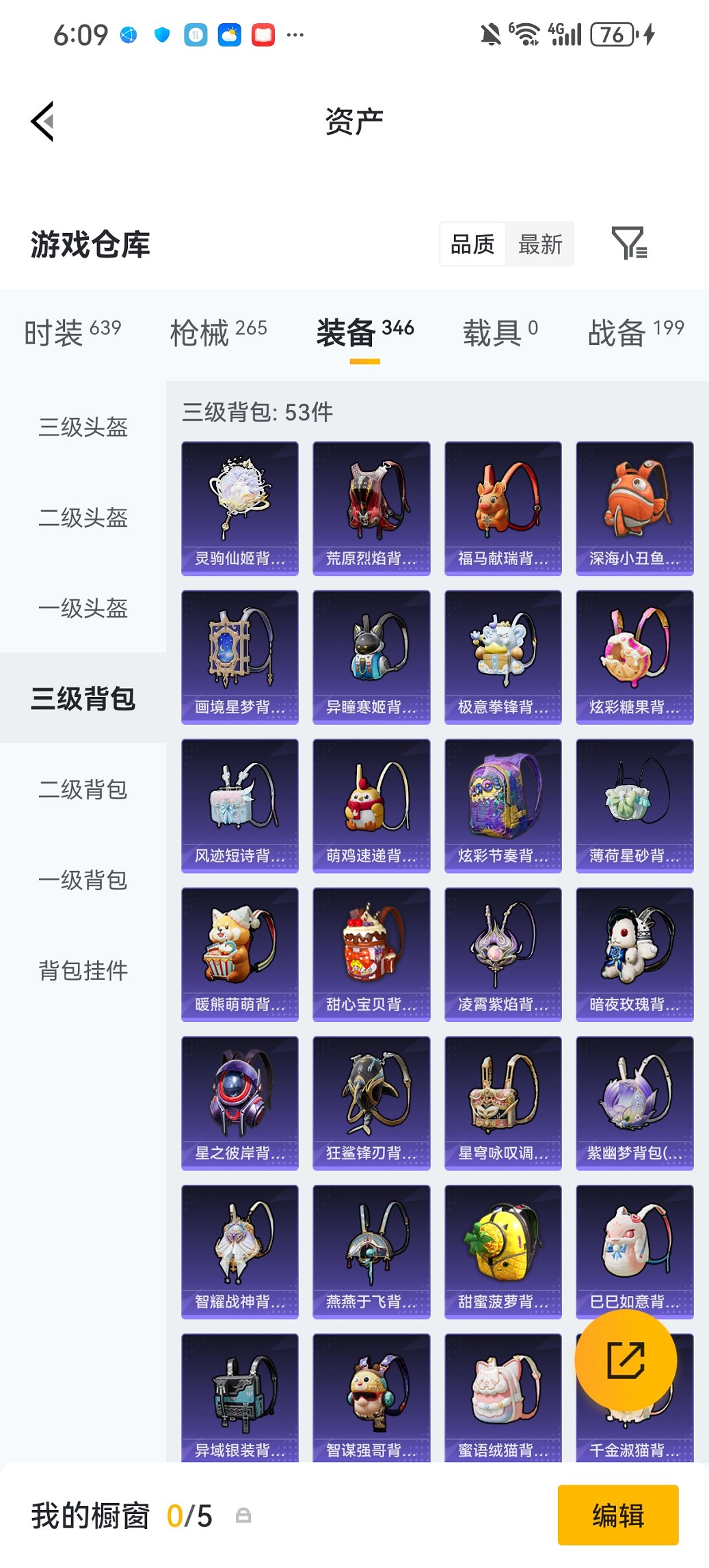Tap the yellow share floating button

point(626,1360)
